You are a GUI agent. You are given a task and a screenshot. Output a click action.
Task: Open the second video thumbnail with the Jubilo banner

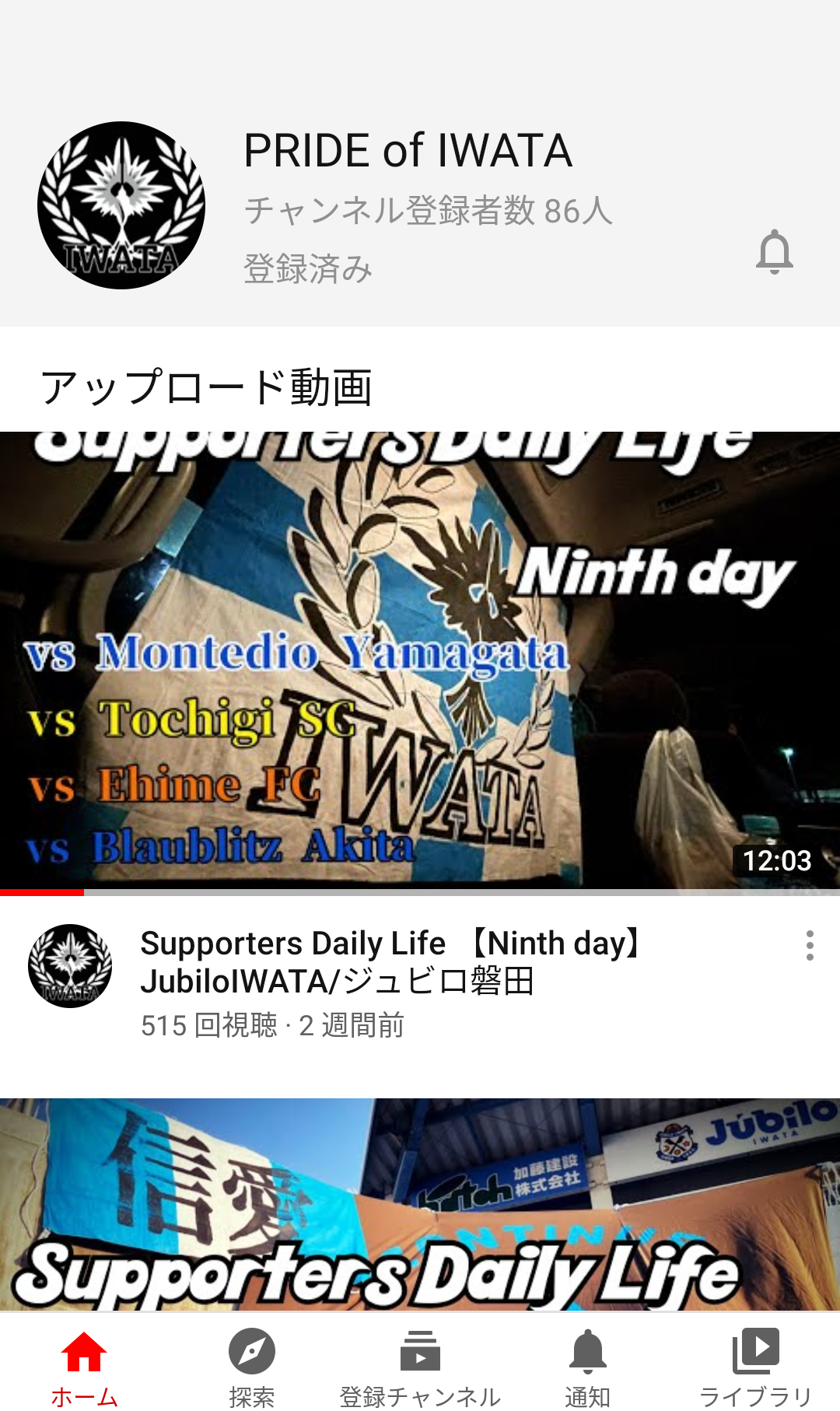tap(420, 1204)
